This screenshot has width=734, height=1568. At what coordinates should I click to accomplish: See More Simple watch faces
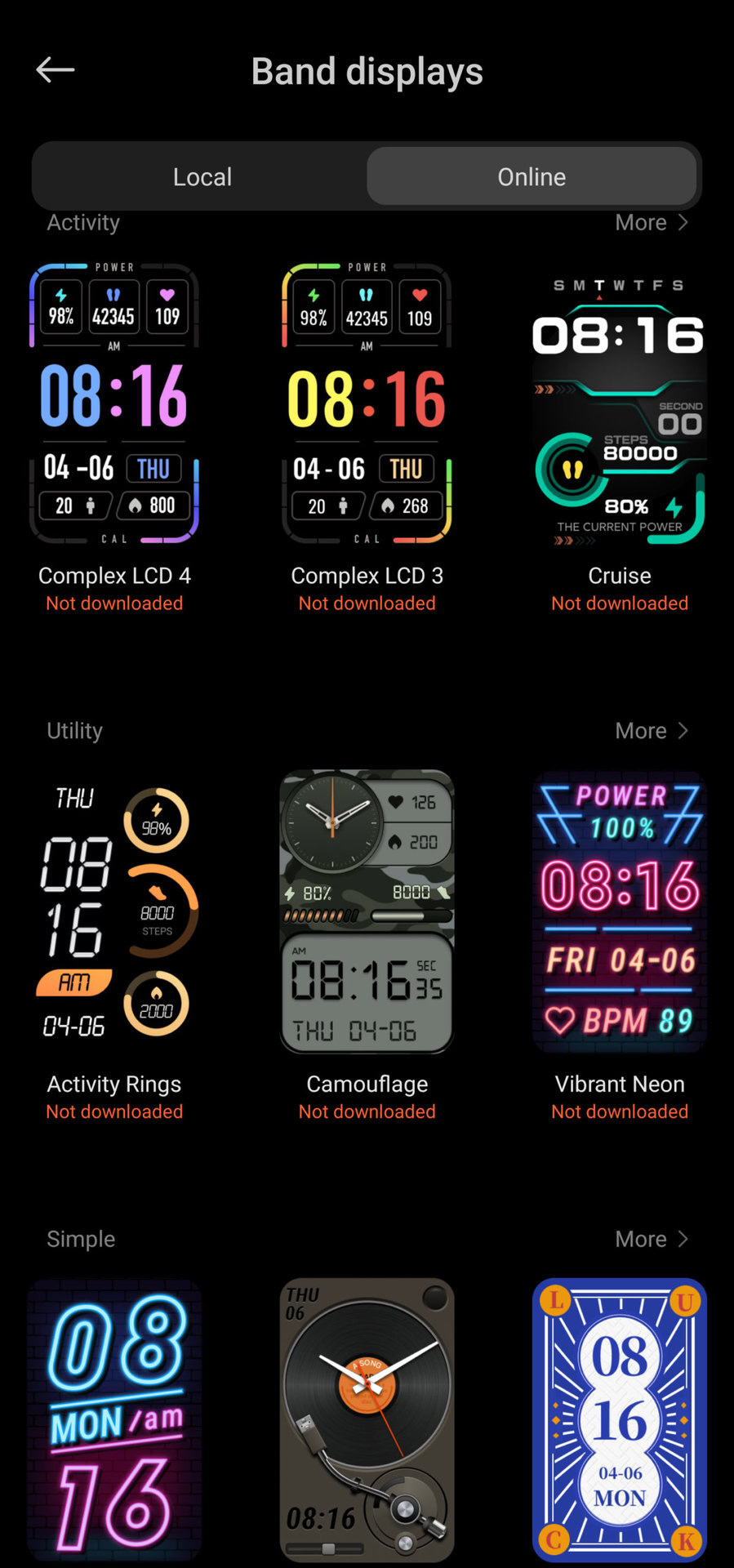coord(651,1239)
